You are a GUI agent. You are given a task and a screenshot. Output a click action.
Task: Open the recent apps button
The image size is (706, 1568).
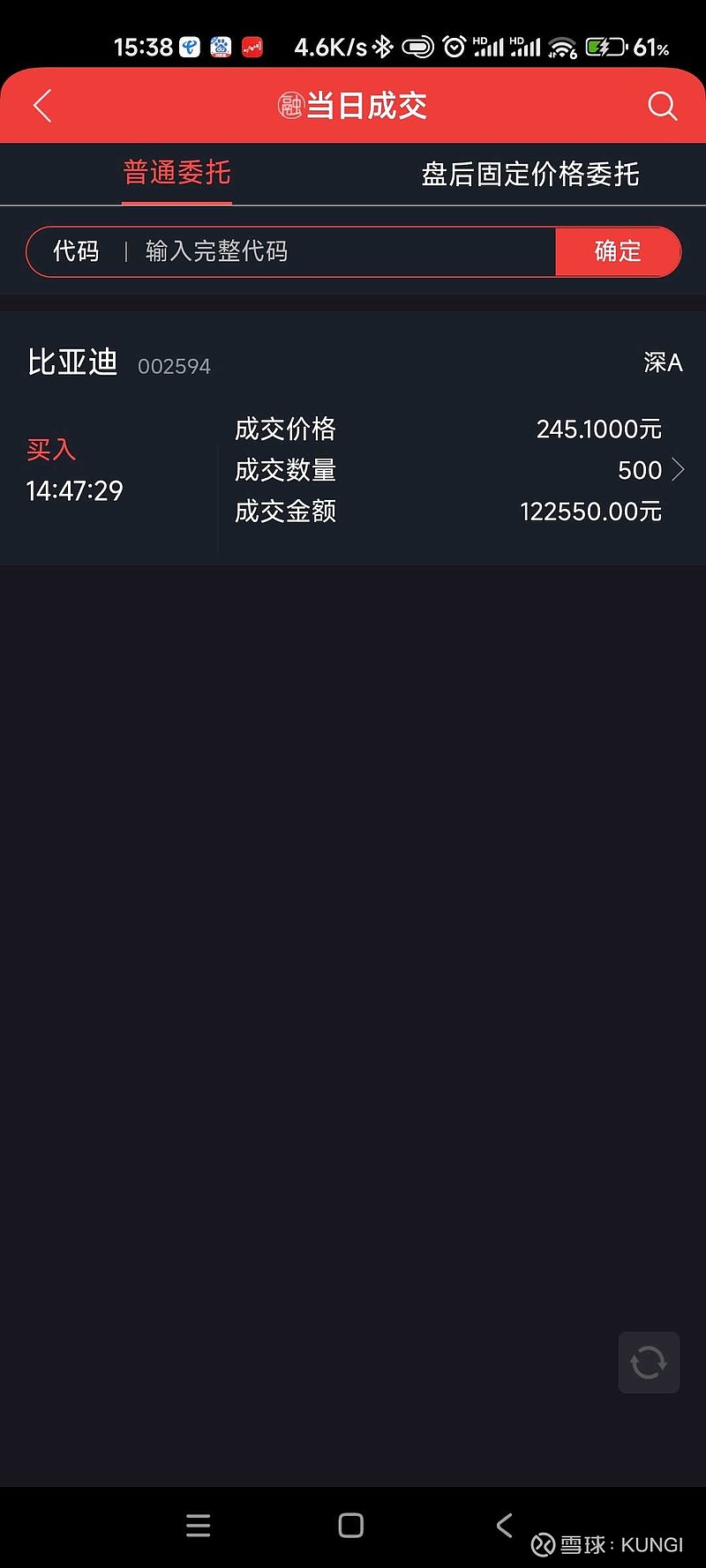click(x=198, y=1526)
